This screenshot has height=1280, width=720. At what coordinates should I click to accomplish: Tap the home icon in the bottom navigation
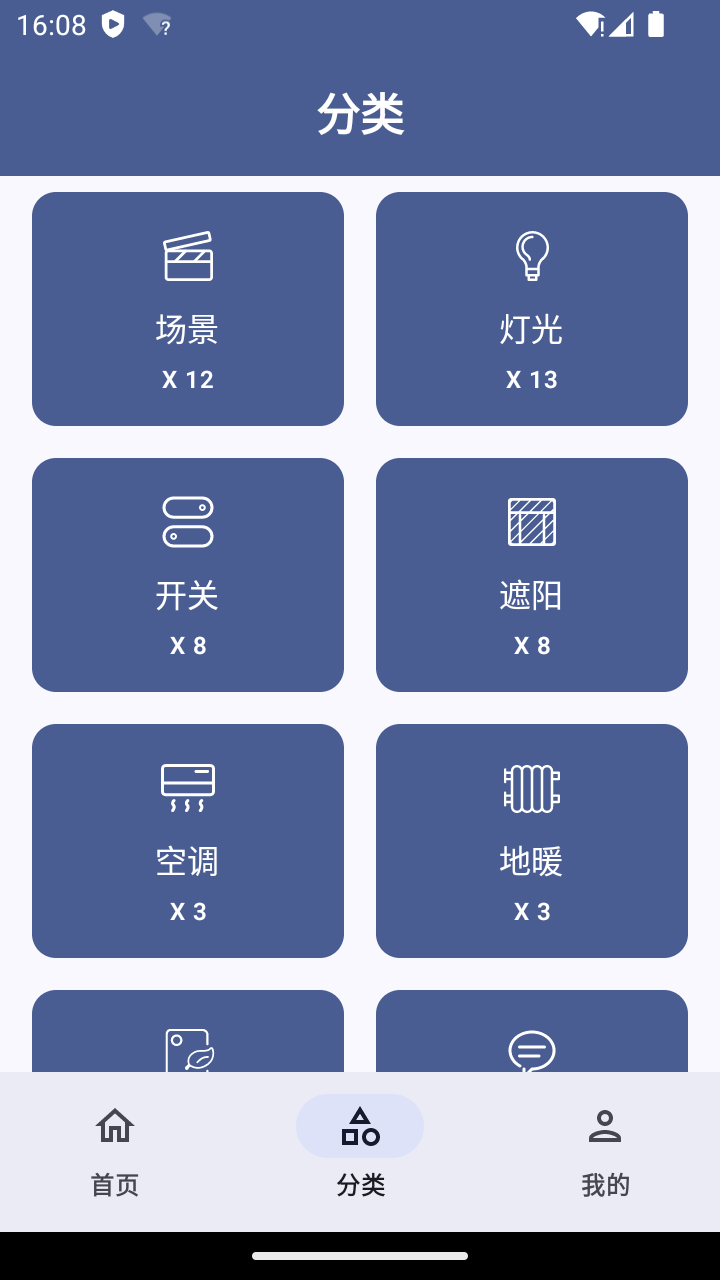113,1125
